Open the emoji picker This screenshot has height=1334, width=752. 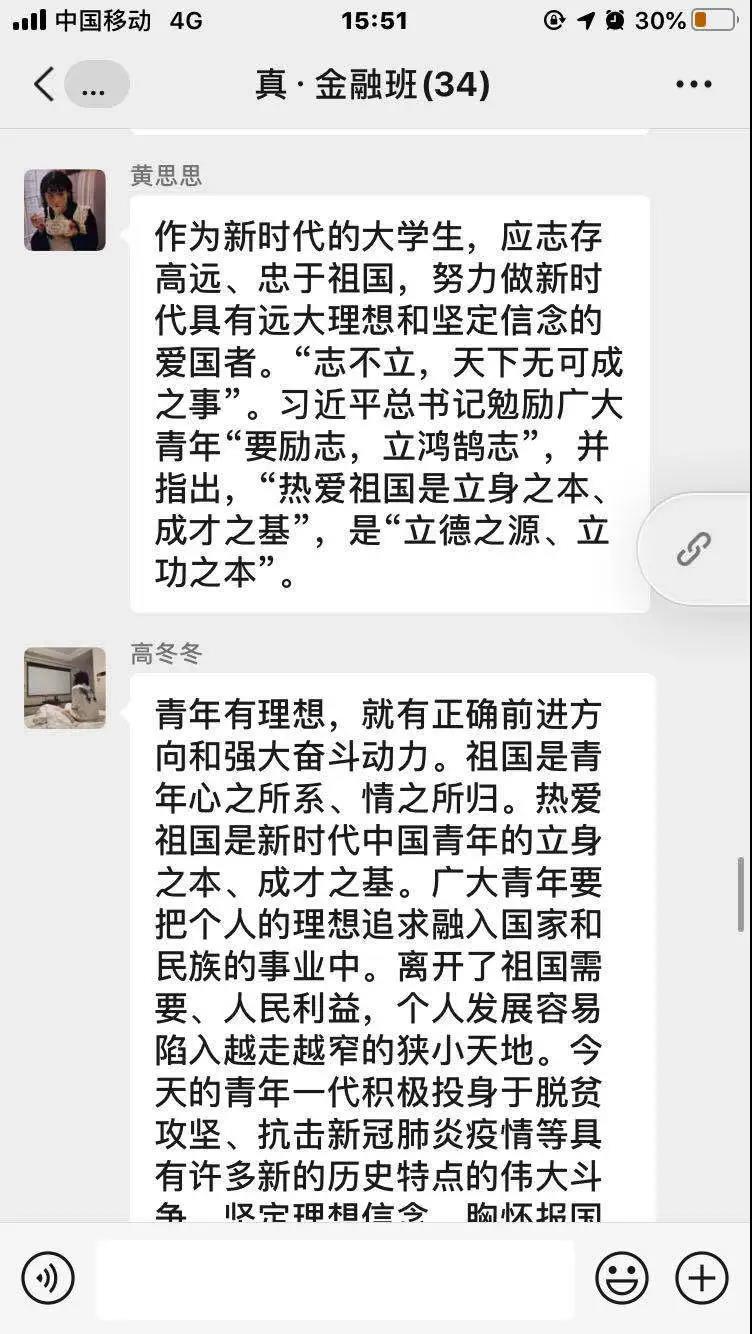[x=622, y=1277]
